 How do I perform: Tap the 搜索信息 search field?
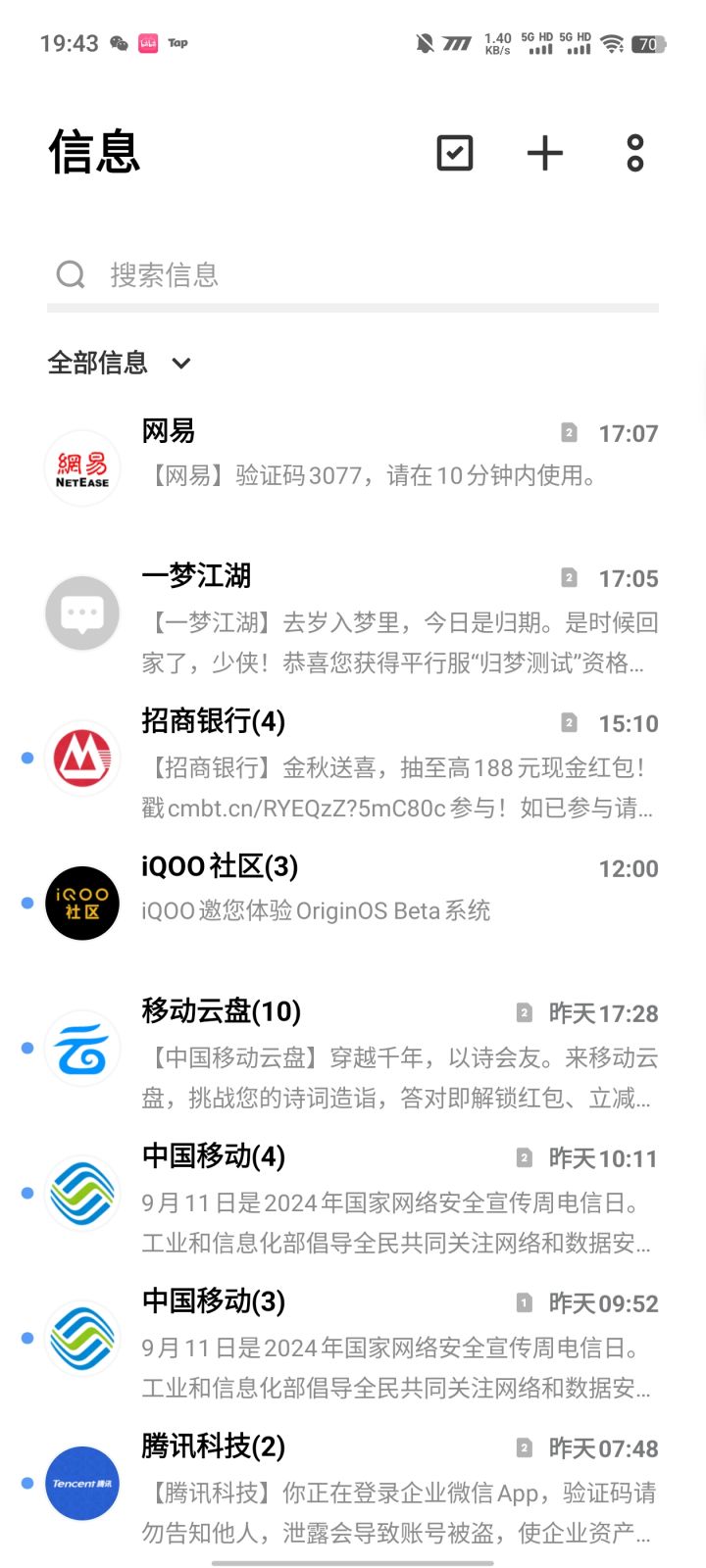[x=353, y=275]
